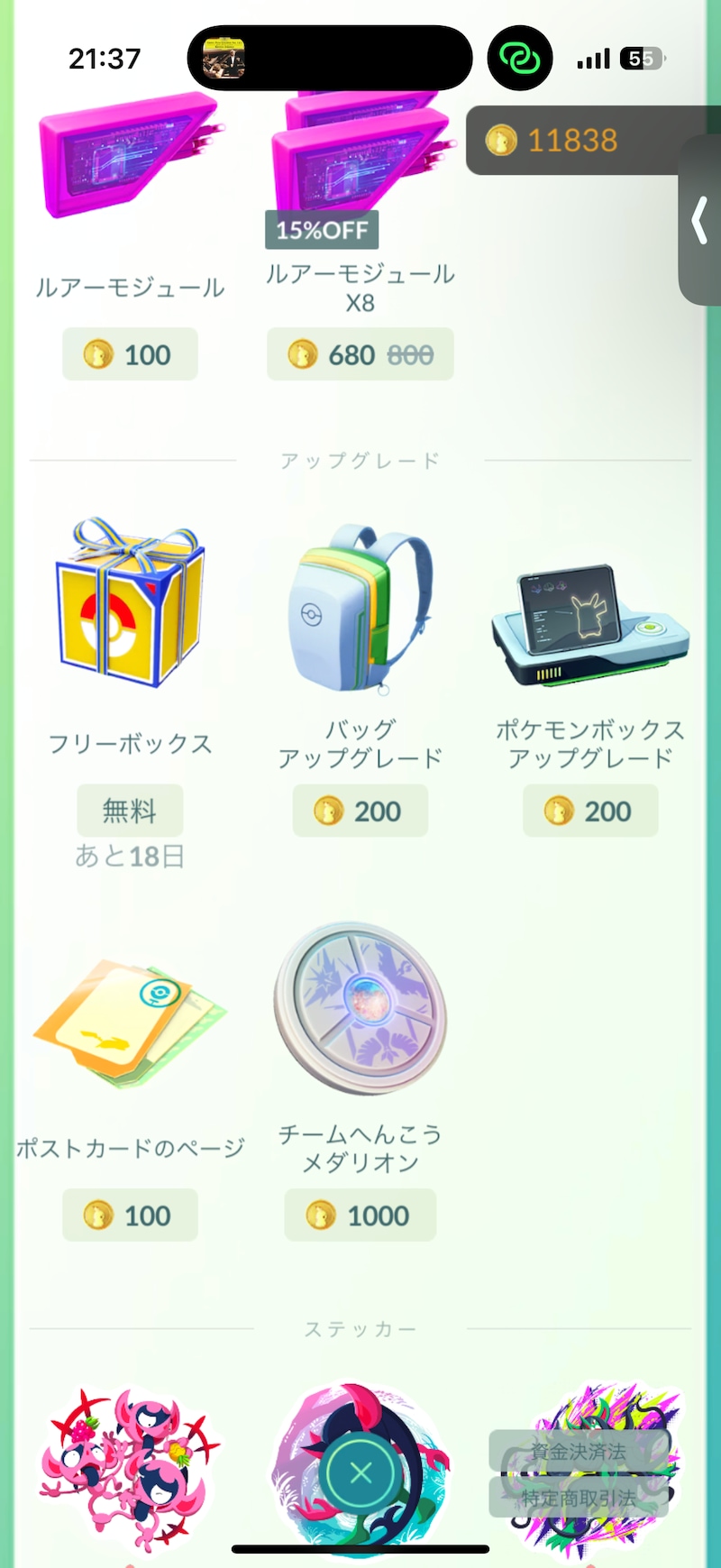Expand the side panel arrow tab

point(700,222)
